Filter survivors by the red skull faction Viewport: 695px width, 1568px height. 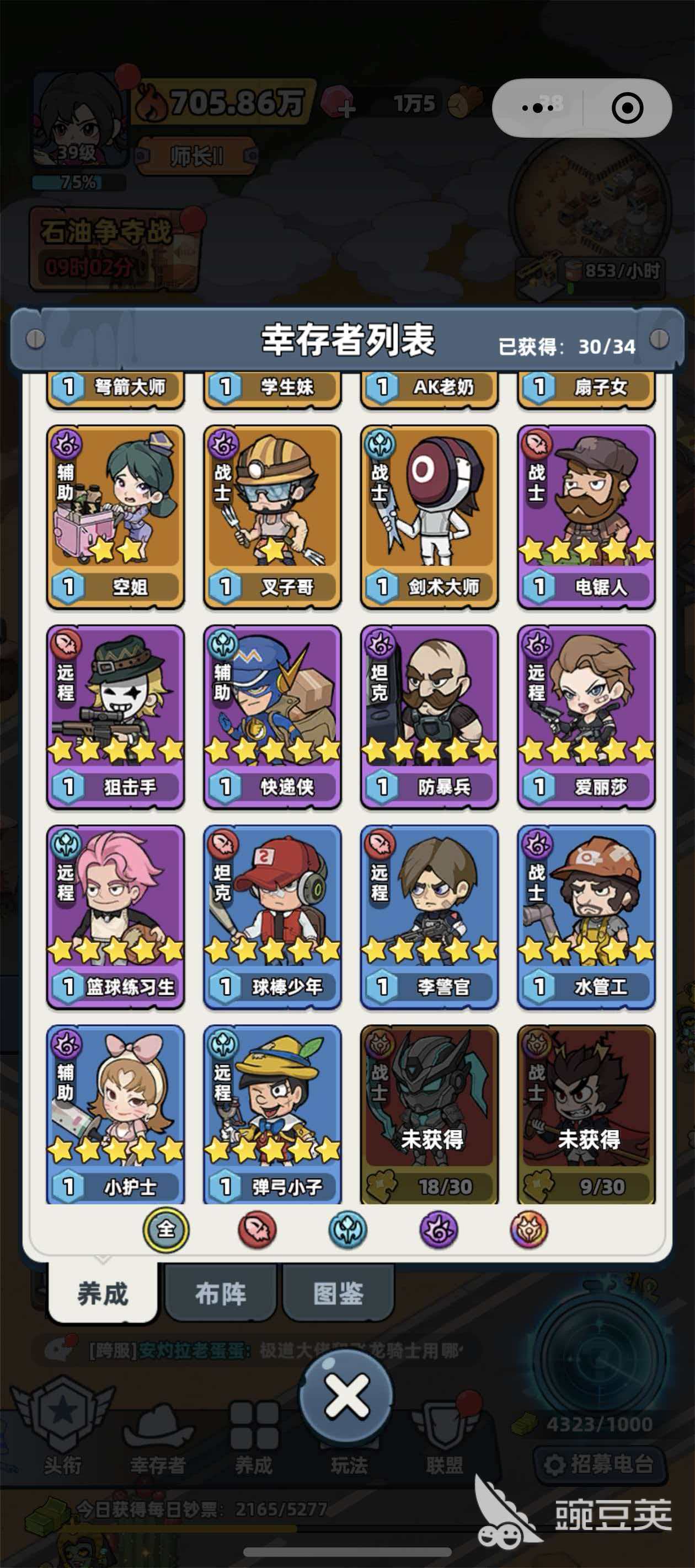(256, 1229)
